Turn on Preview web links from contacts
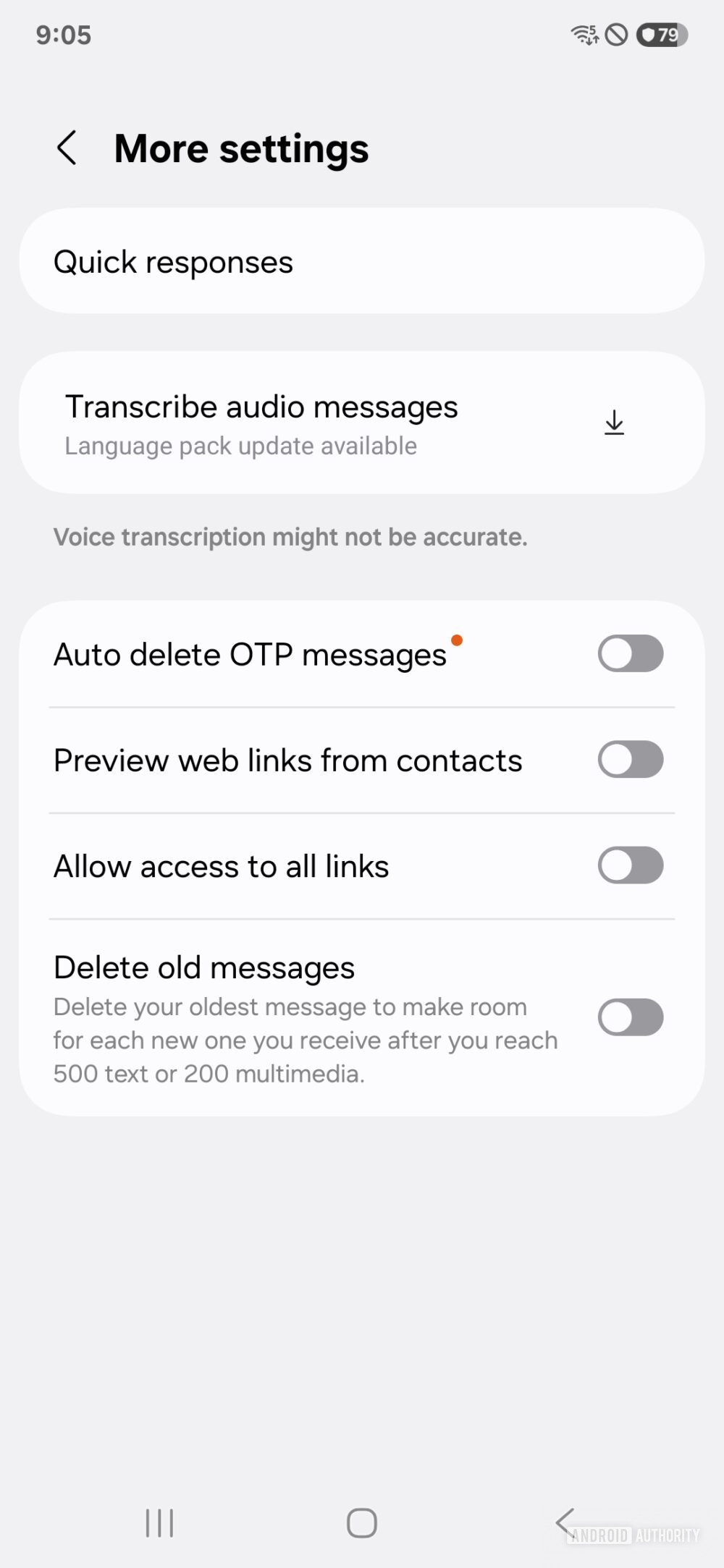The width and height of the screenshot is (724, 1568). 631,760
